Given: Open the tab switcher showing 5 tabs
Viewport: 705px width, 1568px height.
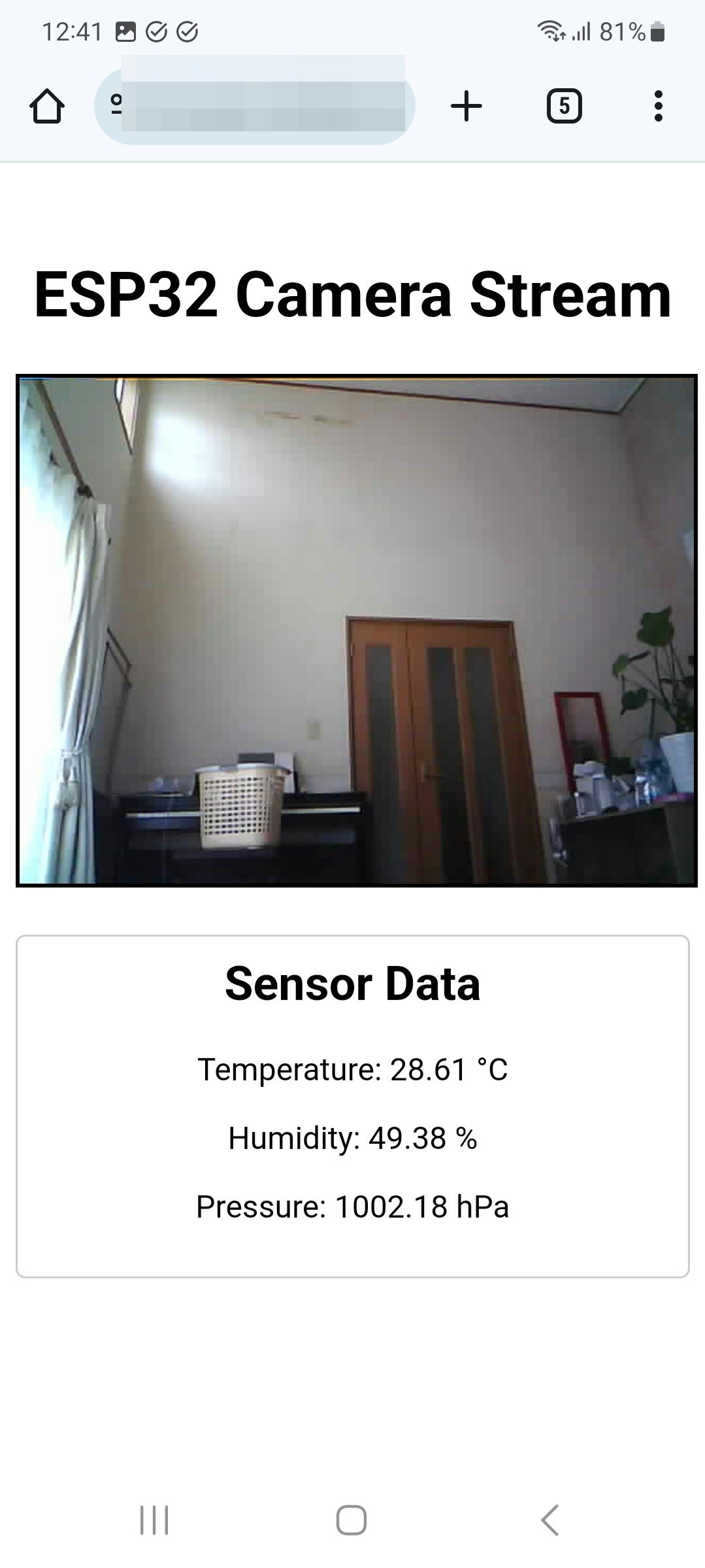Looking at the screenshot, I should click(x=564, y=106).
